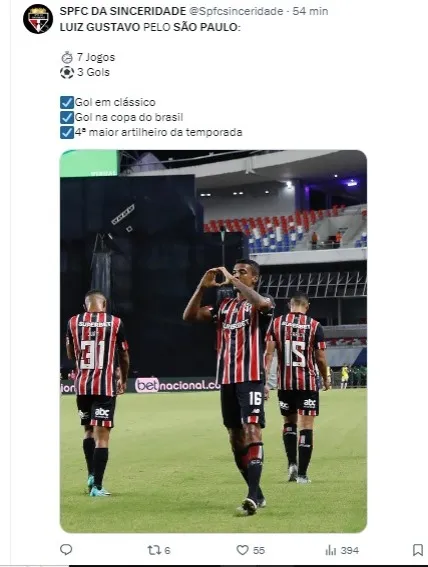The height and width of the screenshot is (567, 428).
Task: Open the Luiz Gustavo celebration photo
Action: point(213,341)
